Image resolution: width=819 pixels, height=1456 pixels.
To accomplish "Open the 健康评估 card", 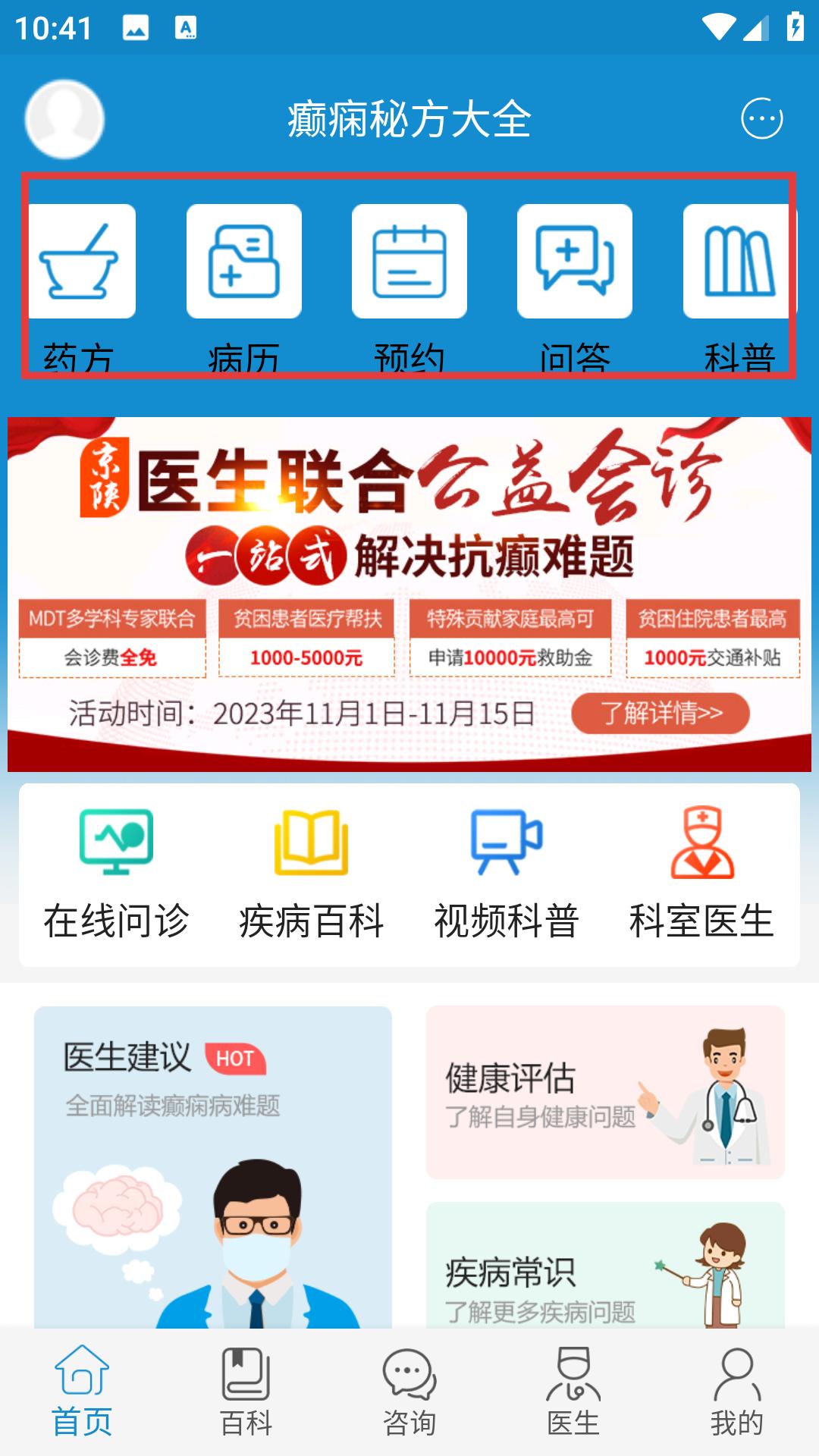I will point(605,1092).
